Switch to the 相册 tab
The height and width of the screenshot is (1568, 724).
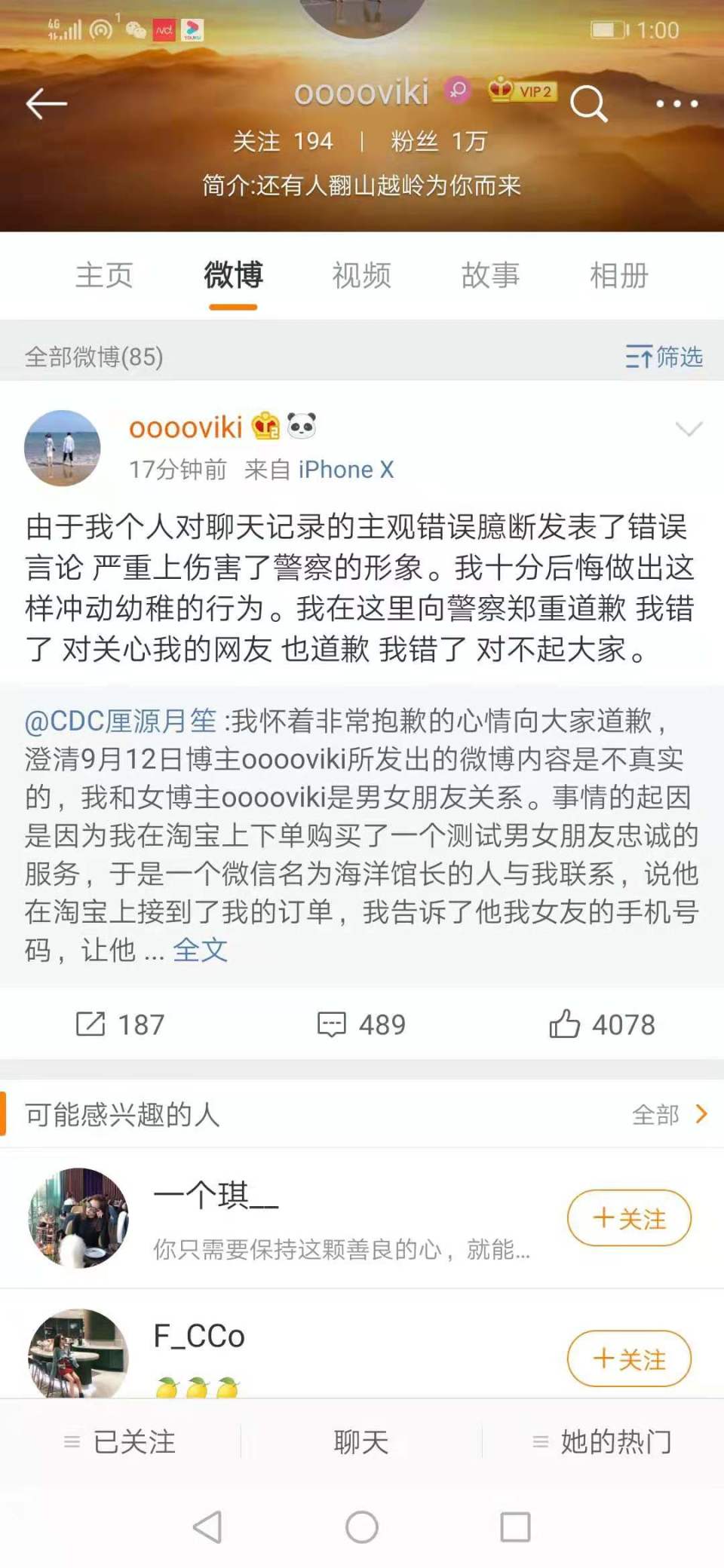coord(619,275)
